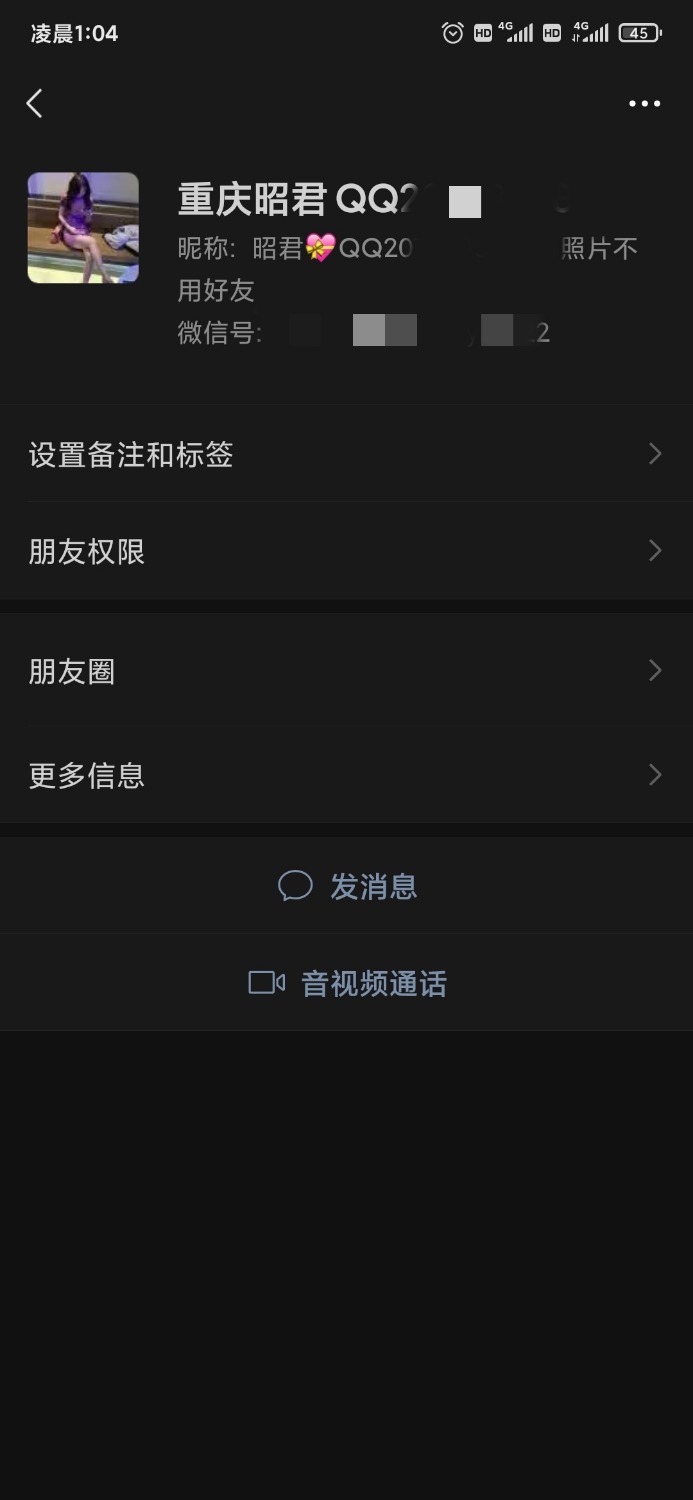693x1500 pixels.
Task: Tap 发消息 to send a message
Action: [348, 886]
